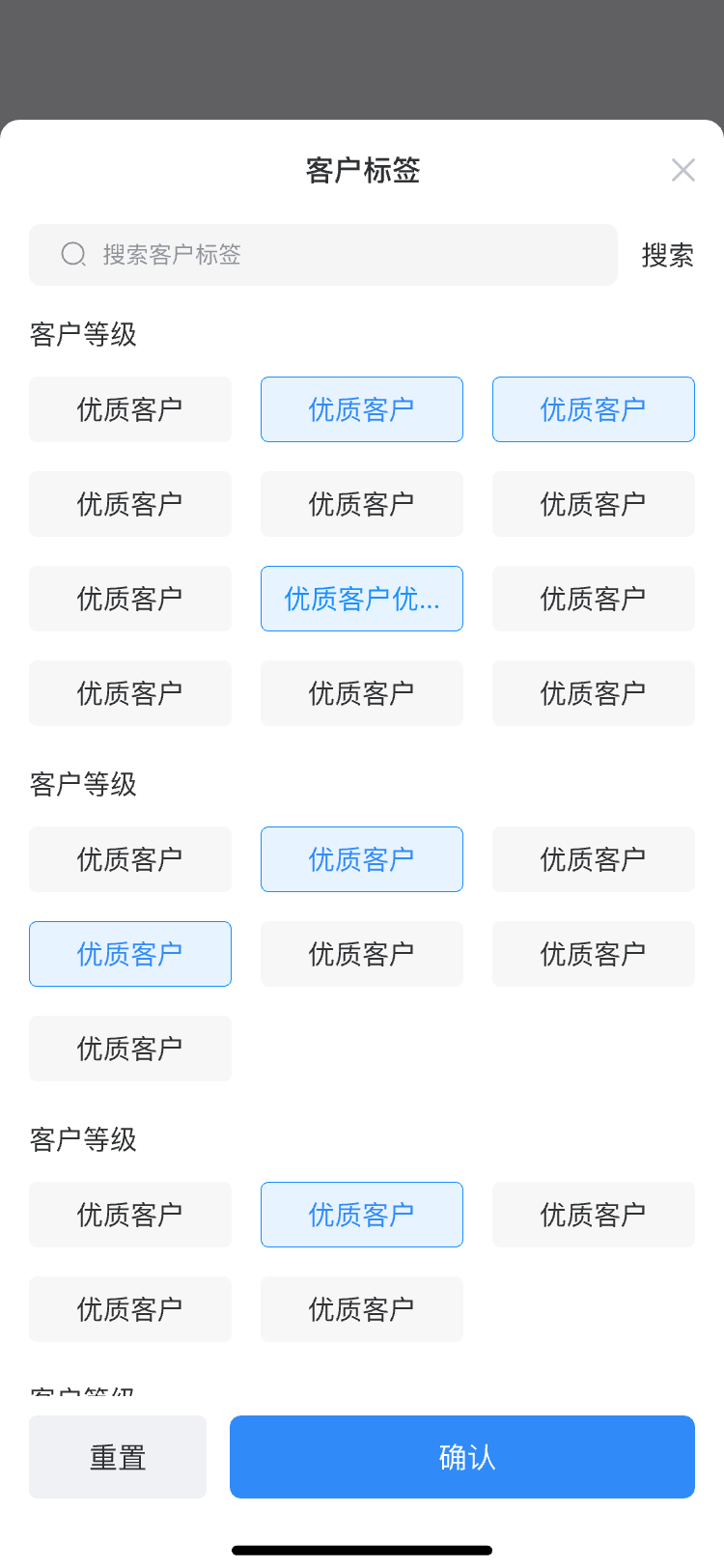Close the 客户标签 dialog via the X
Image resolution: width=724 pixels, height=1568 pixels.
point(683,170)
